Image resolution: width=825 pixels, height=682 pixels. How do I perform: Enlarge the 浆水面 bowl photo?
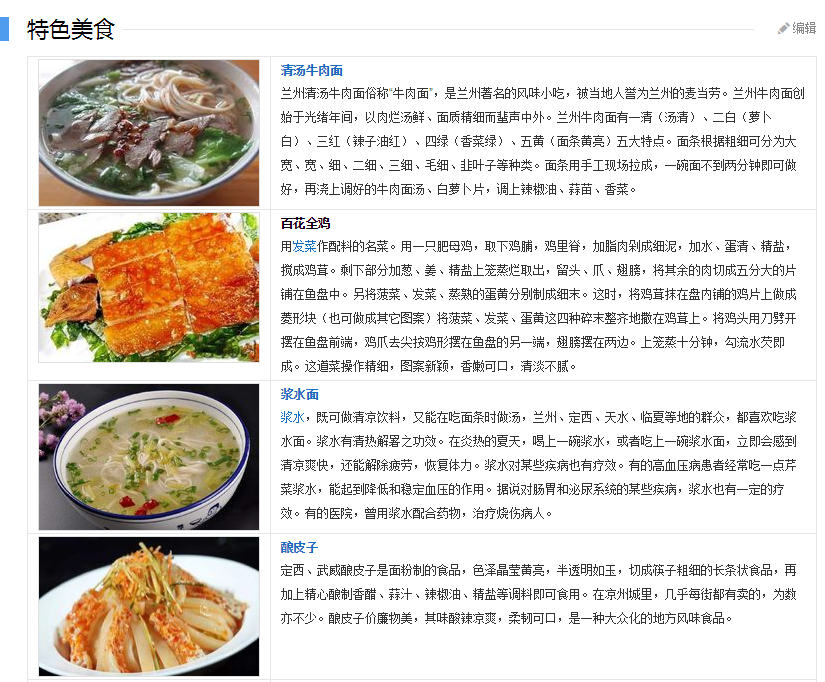click(x=148, y=457)
